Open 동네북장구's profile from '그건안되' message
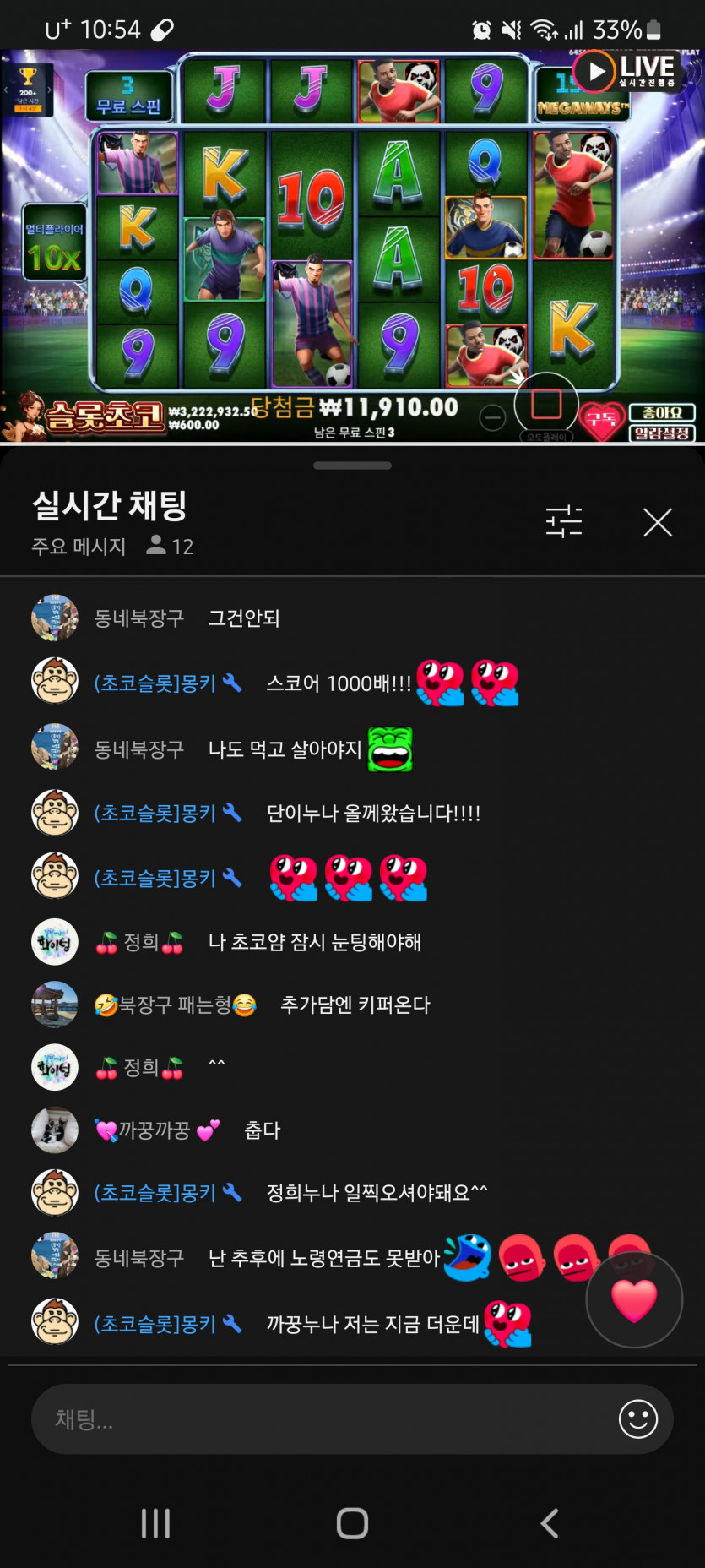 tap(55, 618)
